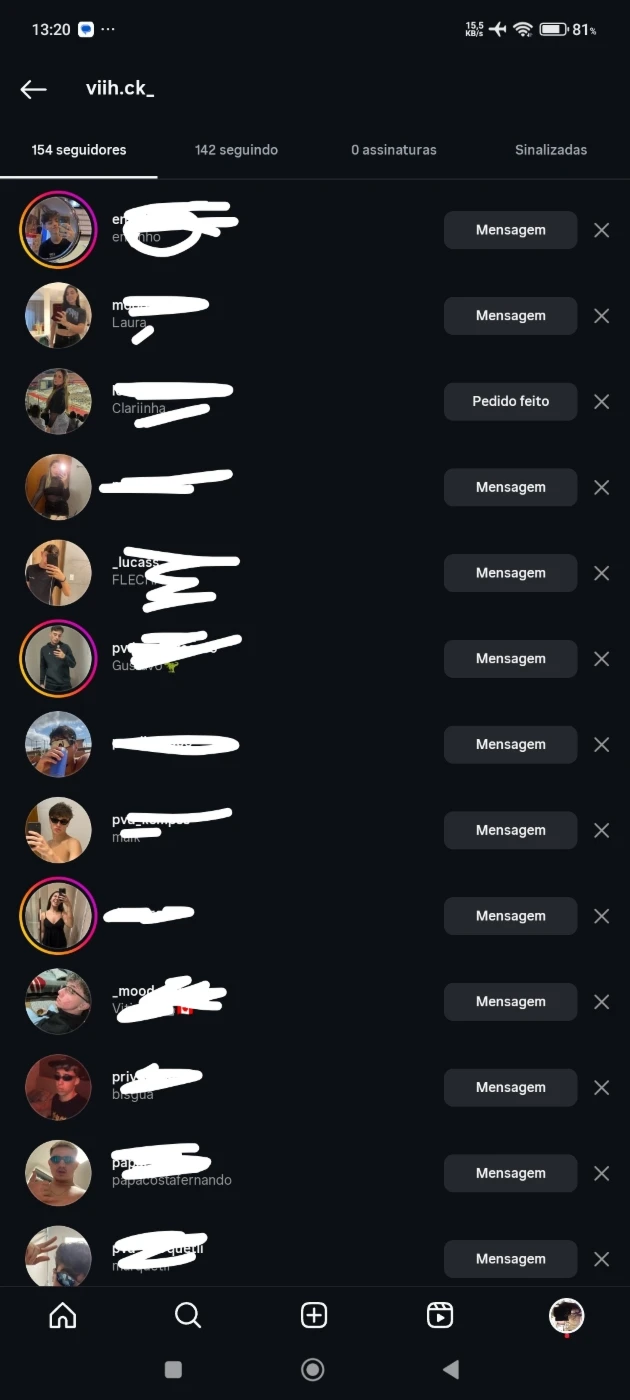This screenshot has height=1400, width=630.
Task: Create a new post with plus icon
Action: (x=314, y=1315)
